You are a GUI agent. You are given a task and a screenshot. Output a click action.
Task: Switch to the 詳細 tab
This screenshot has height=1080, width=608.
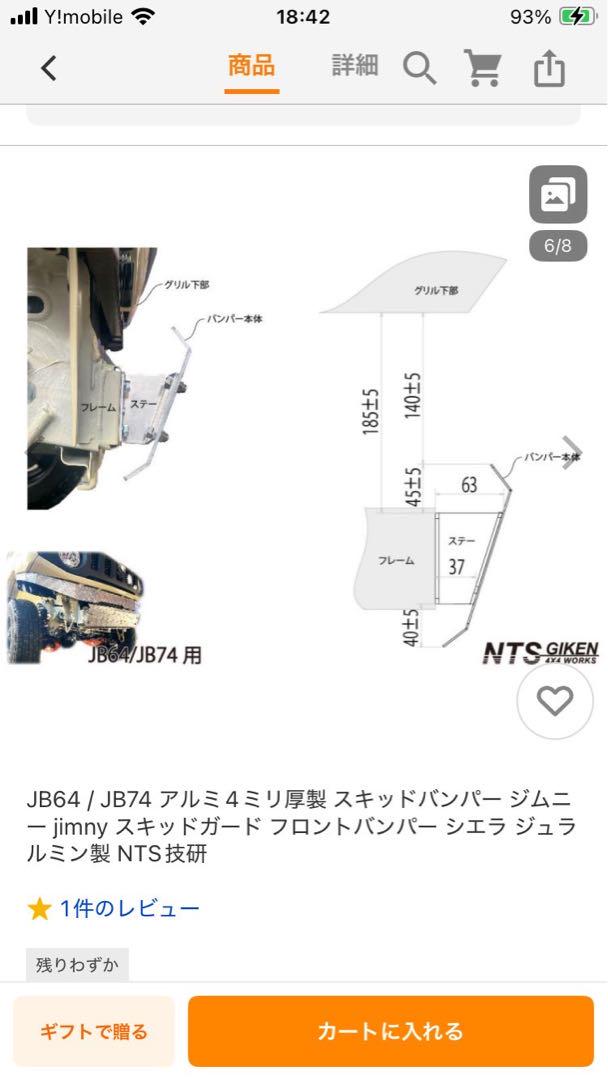pyautogui.click(x=355, y=66)
